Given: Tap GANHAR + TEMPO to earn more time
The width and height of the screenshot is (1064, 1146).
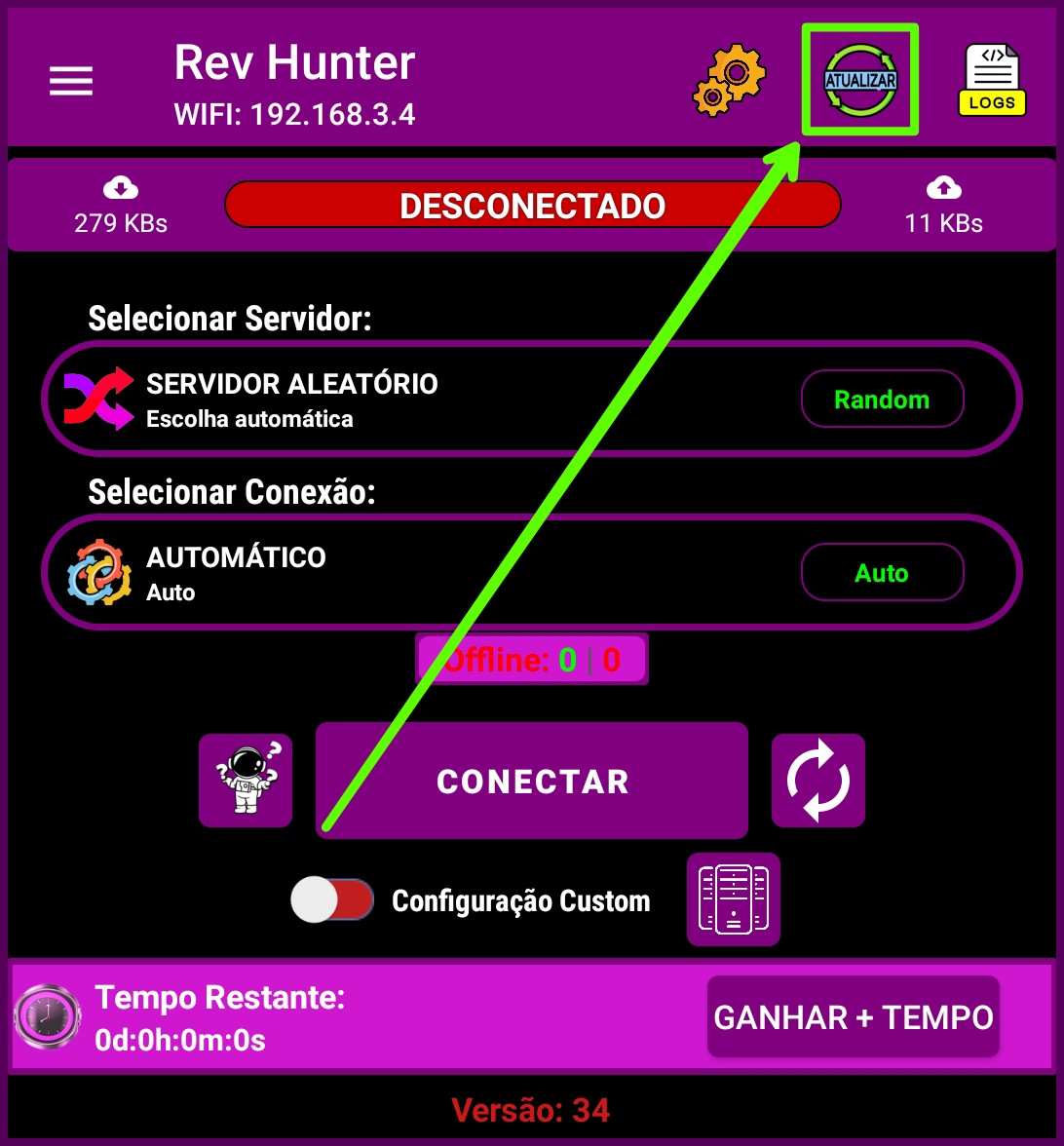Looking at the screenshot, I should [x=853, y=1016].
